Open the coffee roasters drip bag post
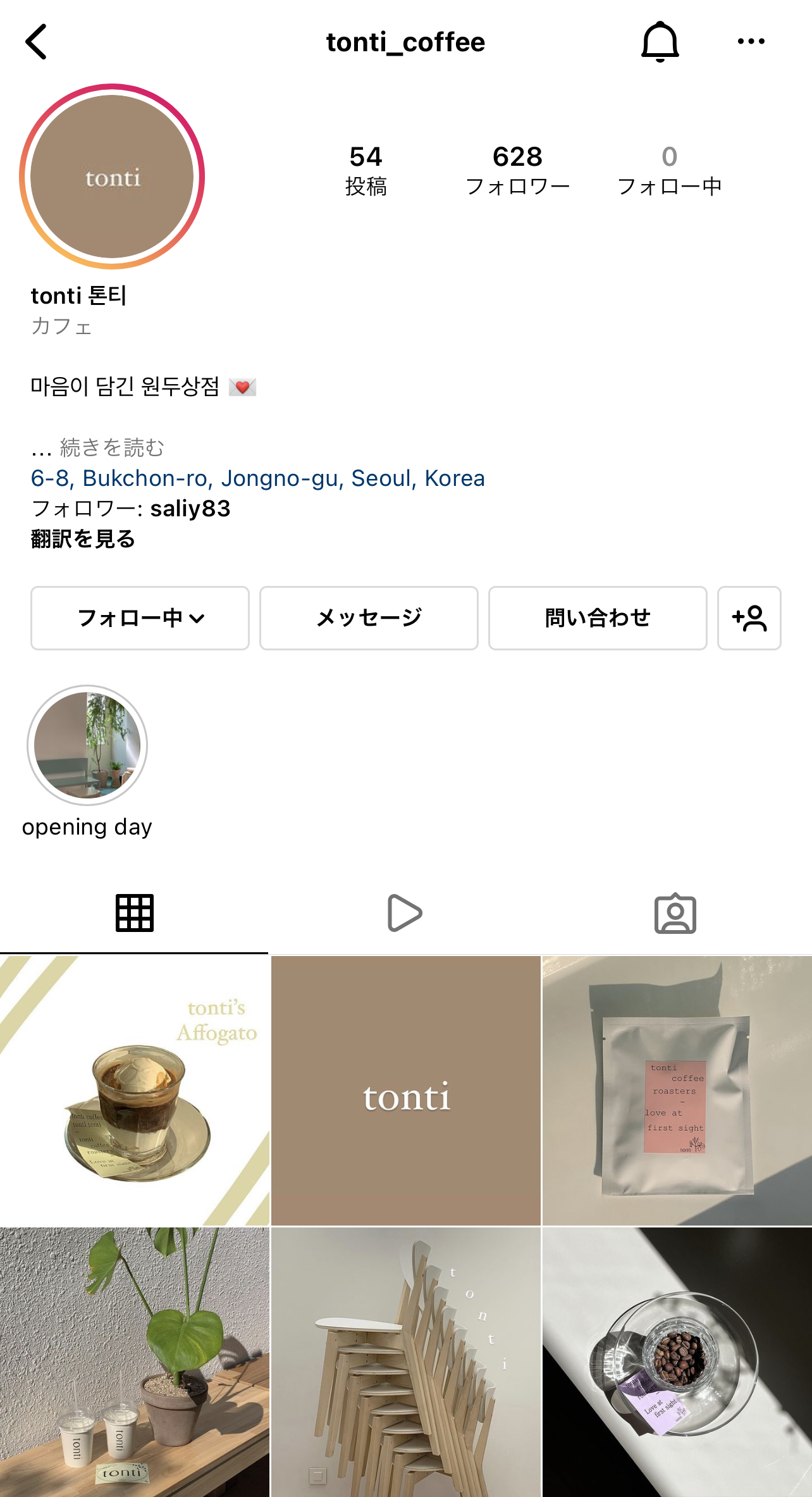This screenshot has width=812, height=1497. [677, 1090]
